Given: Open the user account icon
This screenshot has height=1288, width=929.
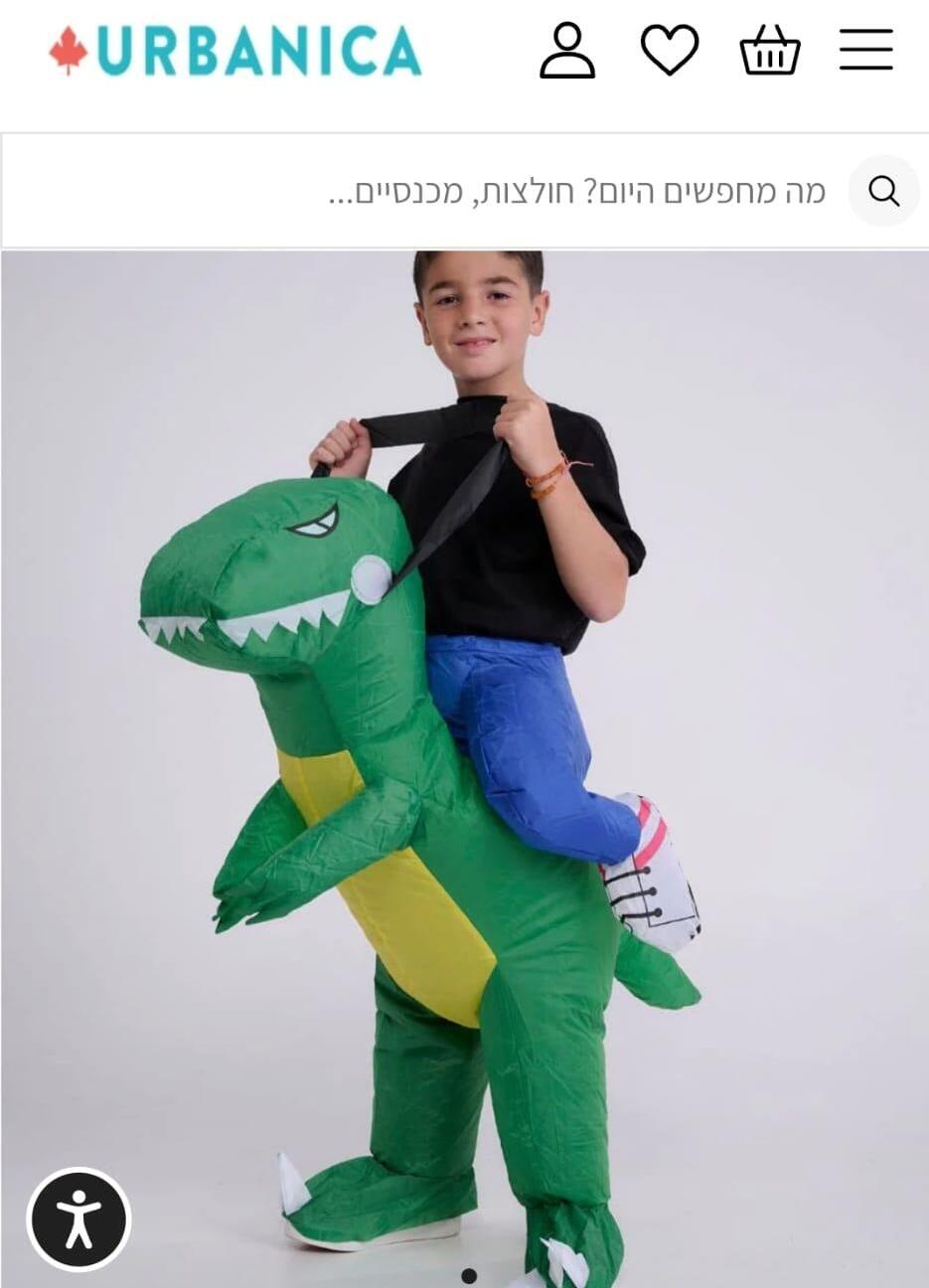Looking at the screenshot, I should click(x=567, y=51).
